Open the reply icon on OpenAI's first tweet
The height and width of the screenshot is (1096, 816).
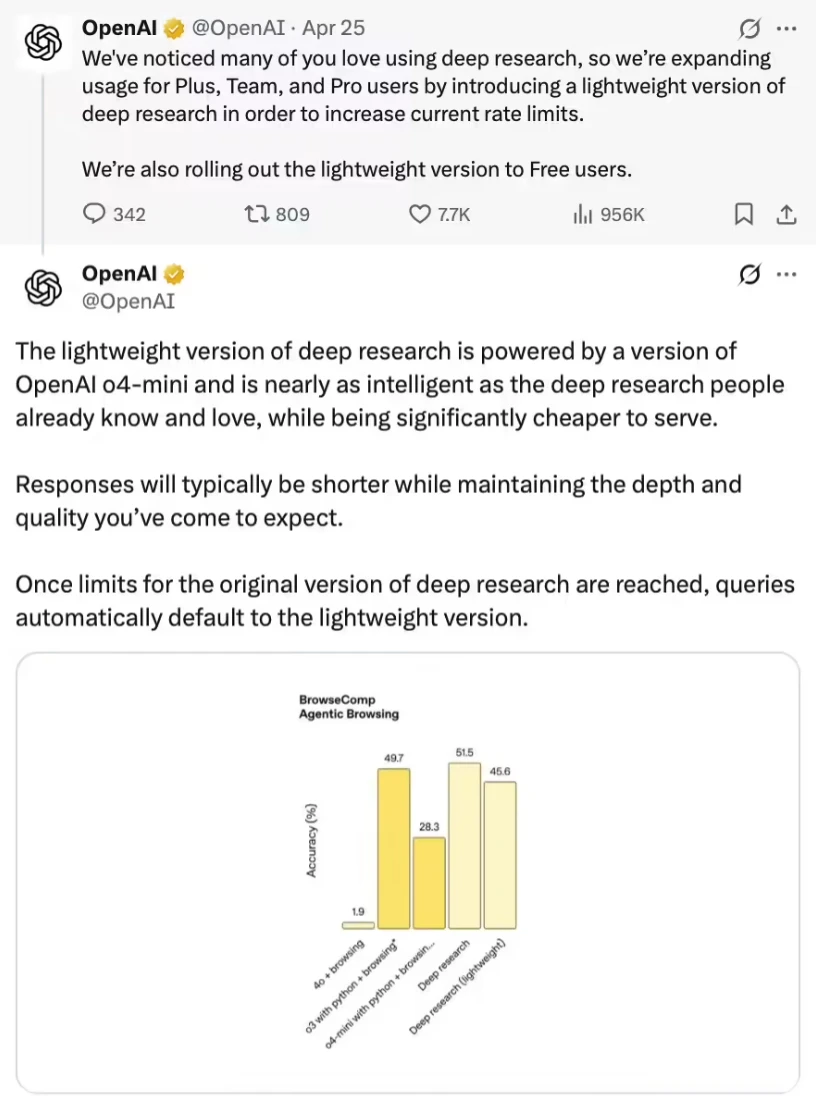(95, 214)
